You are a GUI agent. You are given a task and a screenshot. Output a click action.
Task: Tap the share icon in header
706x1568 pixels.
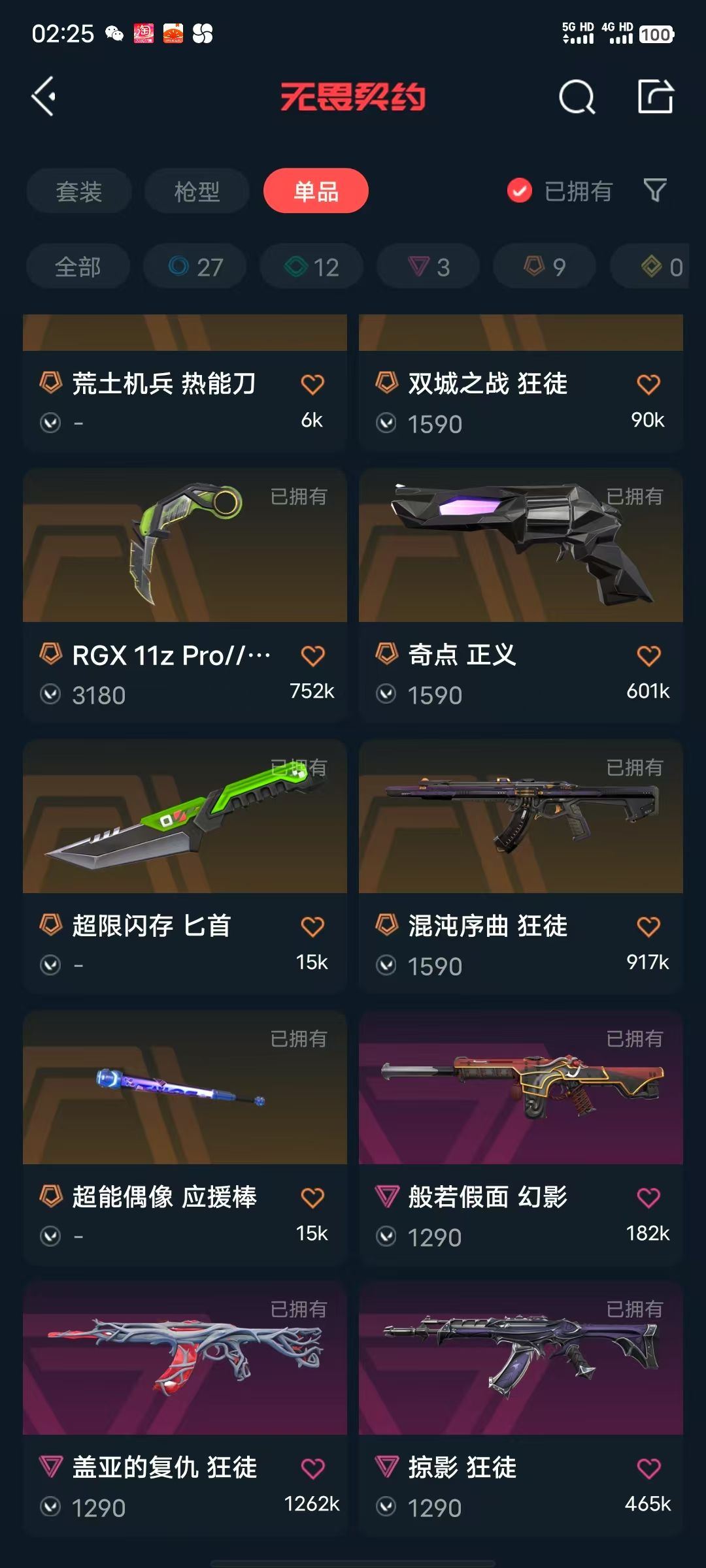[x=656, y=97]
